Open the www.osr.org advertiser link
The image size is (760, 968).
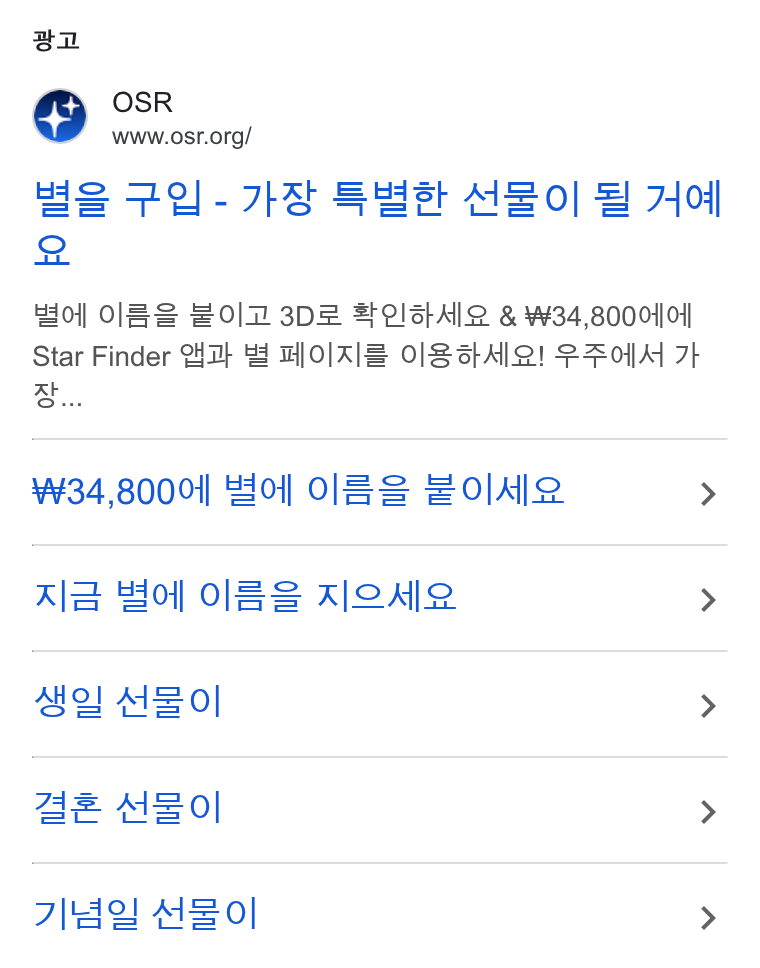pyautogui.click(x=182, y=136)
